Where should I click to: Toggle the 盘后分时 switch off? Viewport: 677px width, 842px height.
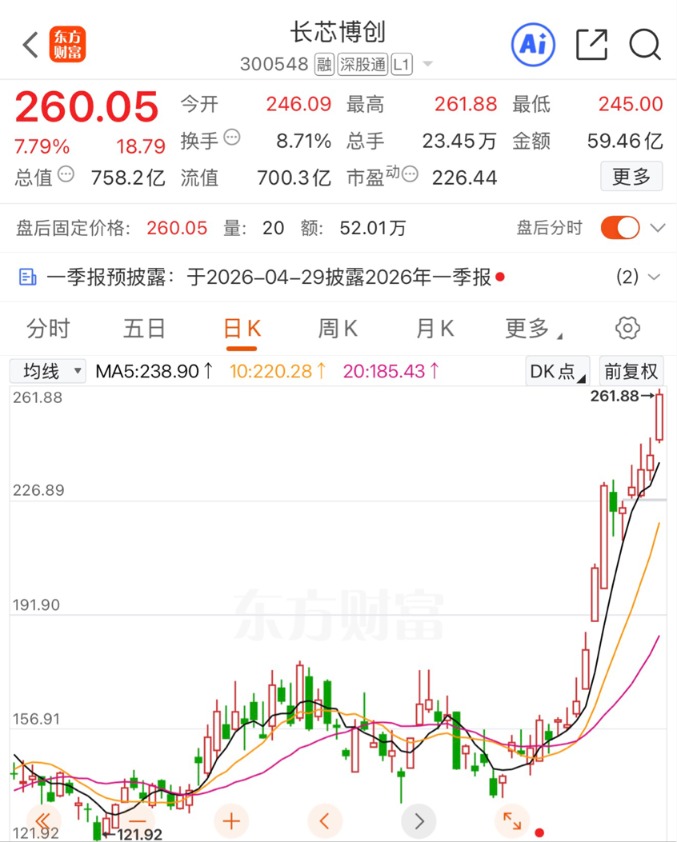(620, 228)
